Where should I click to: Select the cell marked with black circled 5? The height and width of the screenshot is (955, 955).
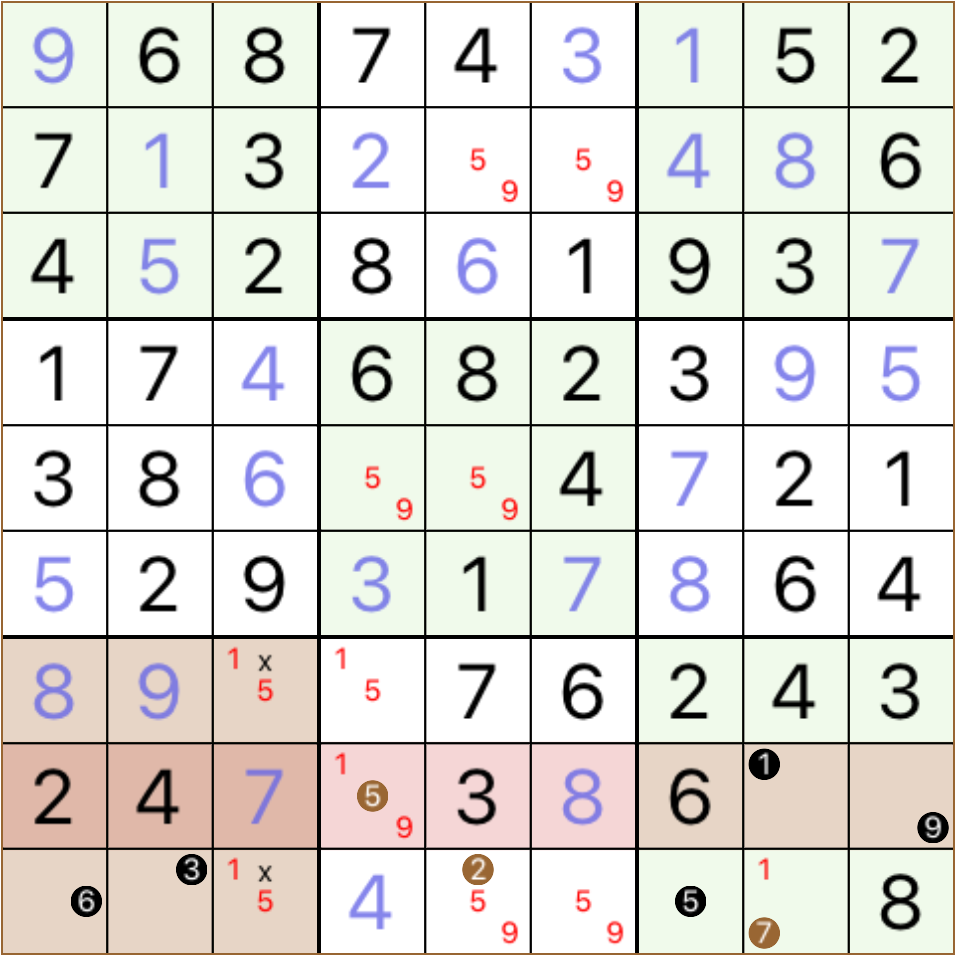(x=690, y=902)
